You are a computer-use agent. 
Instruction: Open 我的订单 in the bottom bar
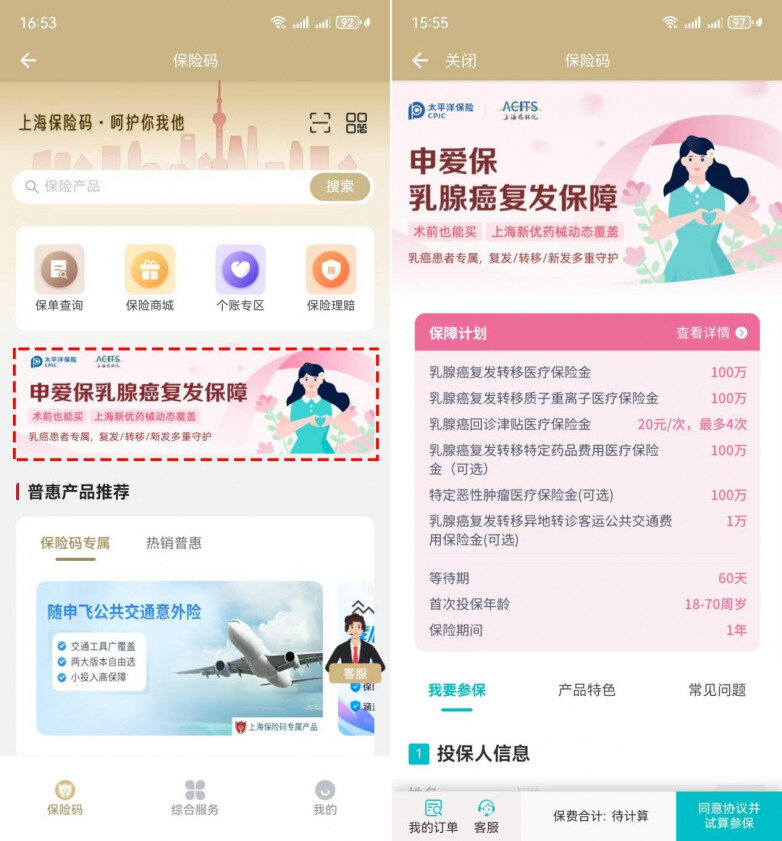click(x=433, y=816)
